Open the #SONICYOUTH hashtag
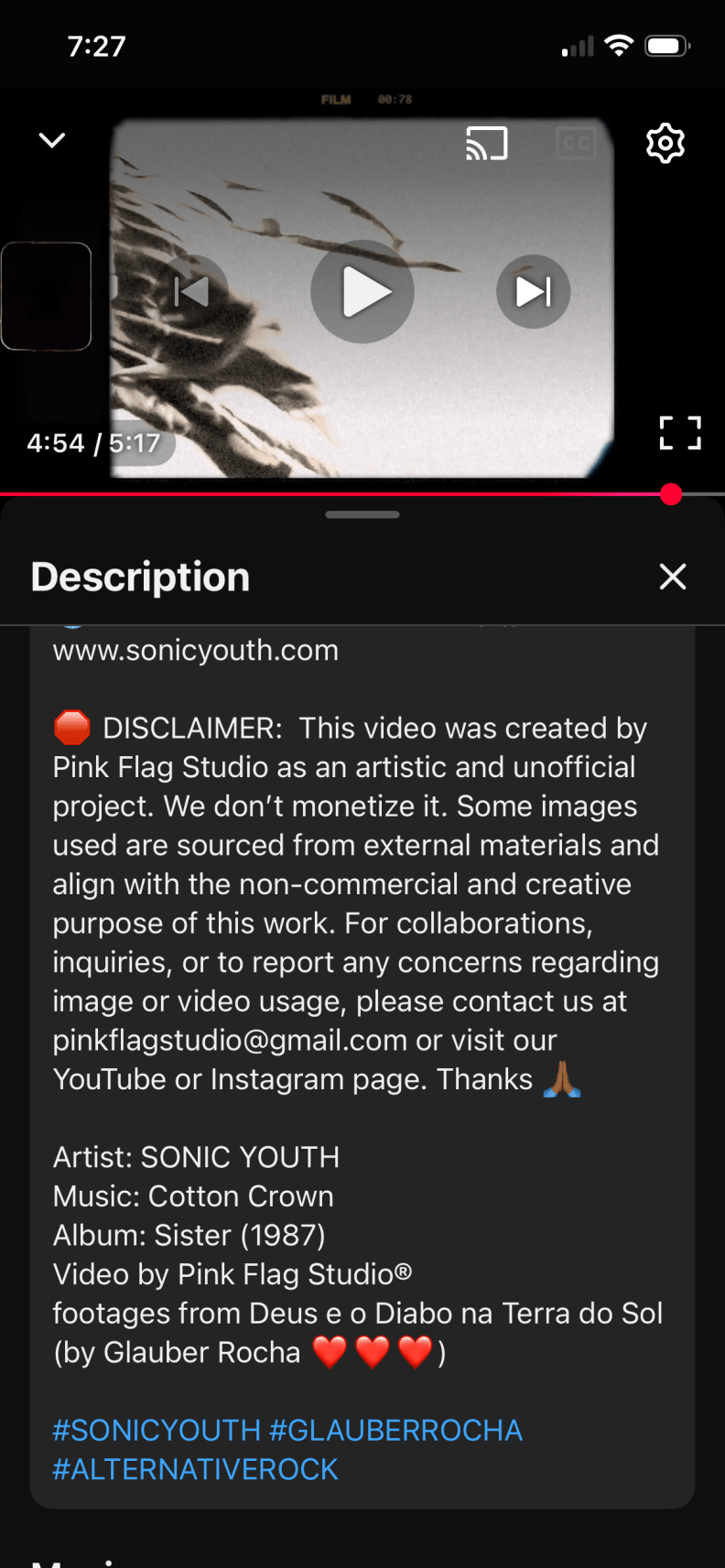The height and width of the screenshot is (1568, 725). (x=157, y=1430)
